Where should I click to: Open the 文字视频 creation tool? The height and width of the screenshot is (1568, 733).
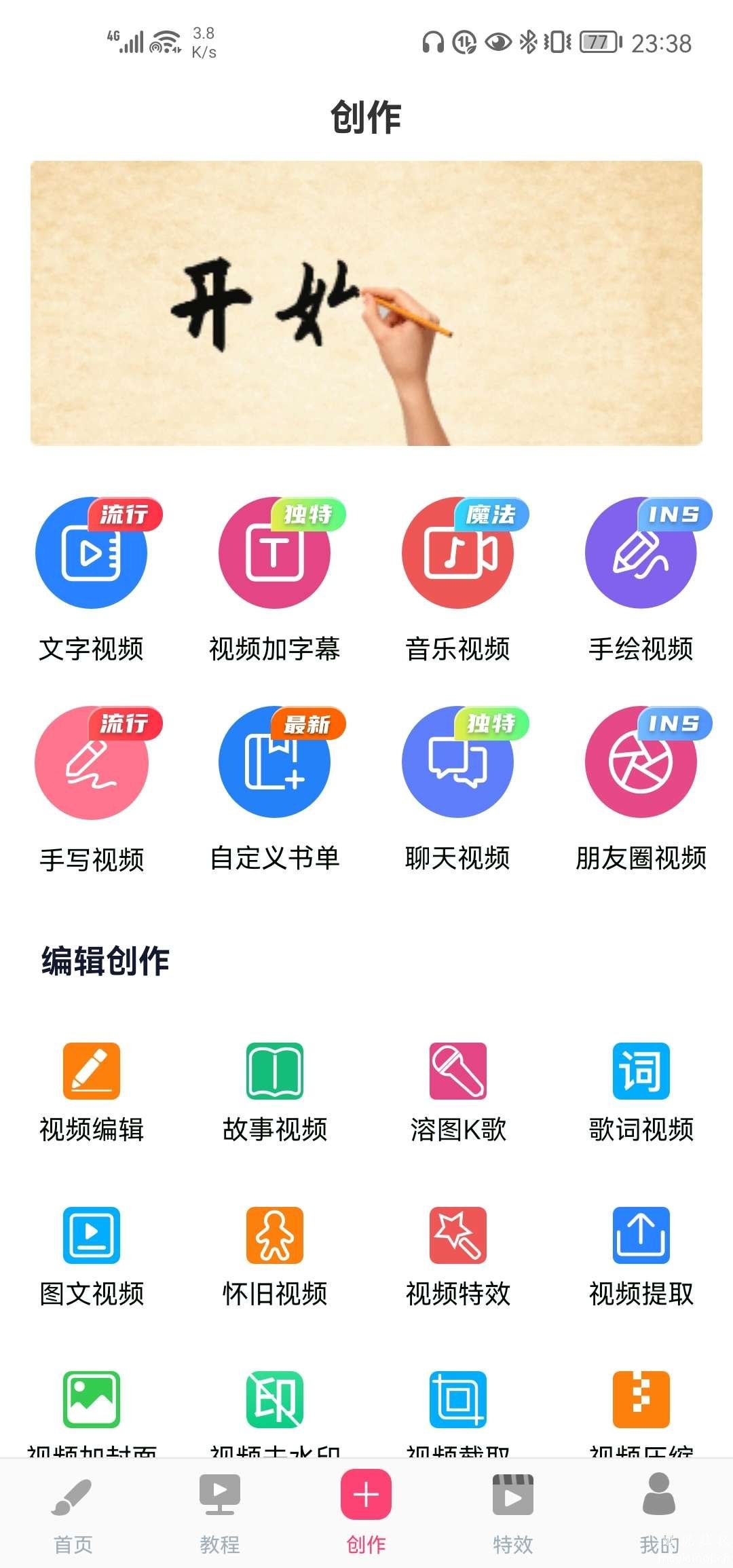click(91, 554)
